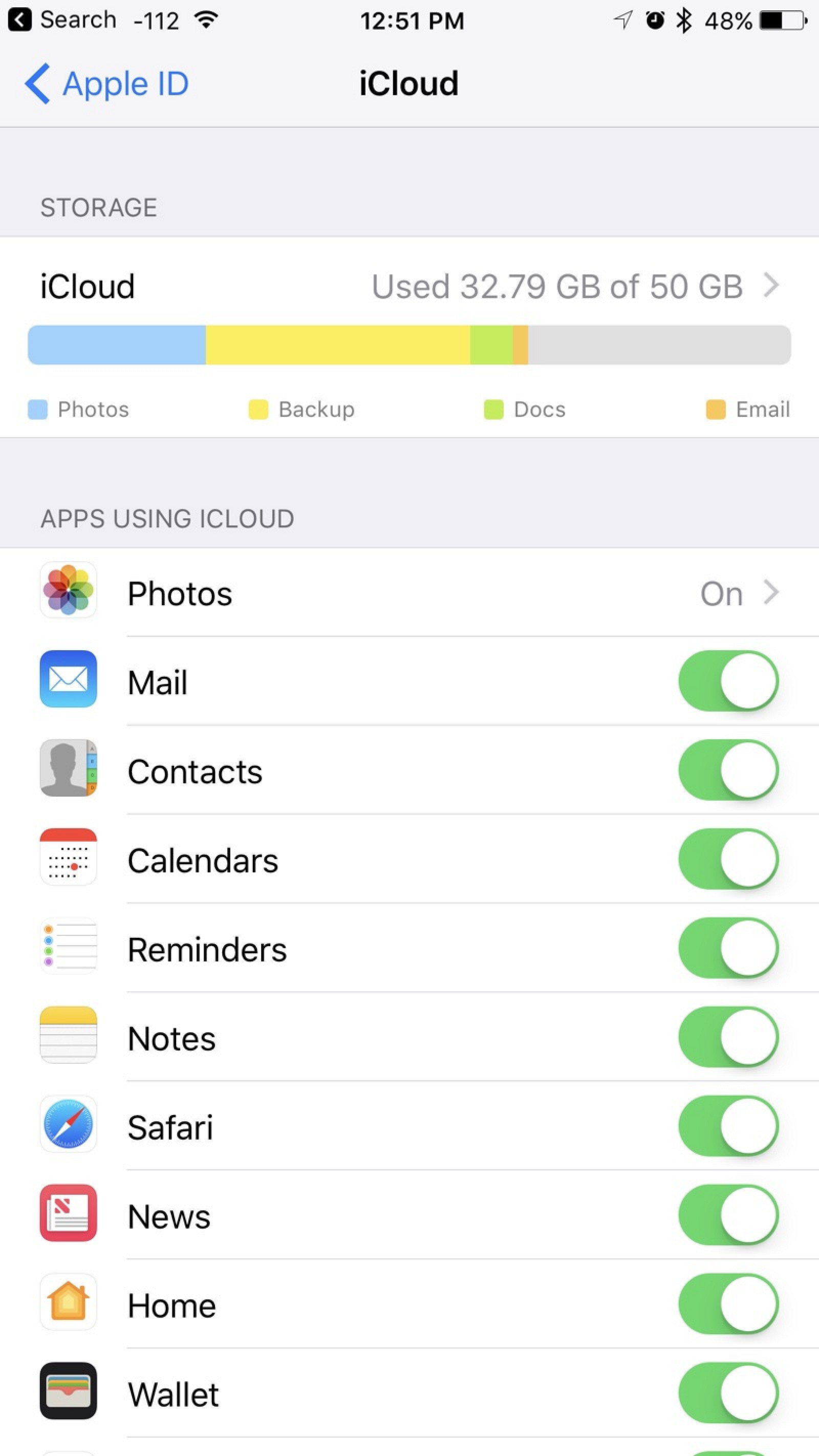Viewport: 819px width, 1456px height.
Task: Disable Contacts iCloud sync
Action: pos(728,770)
